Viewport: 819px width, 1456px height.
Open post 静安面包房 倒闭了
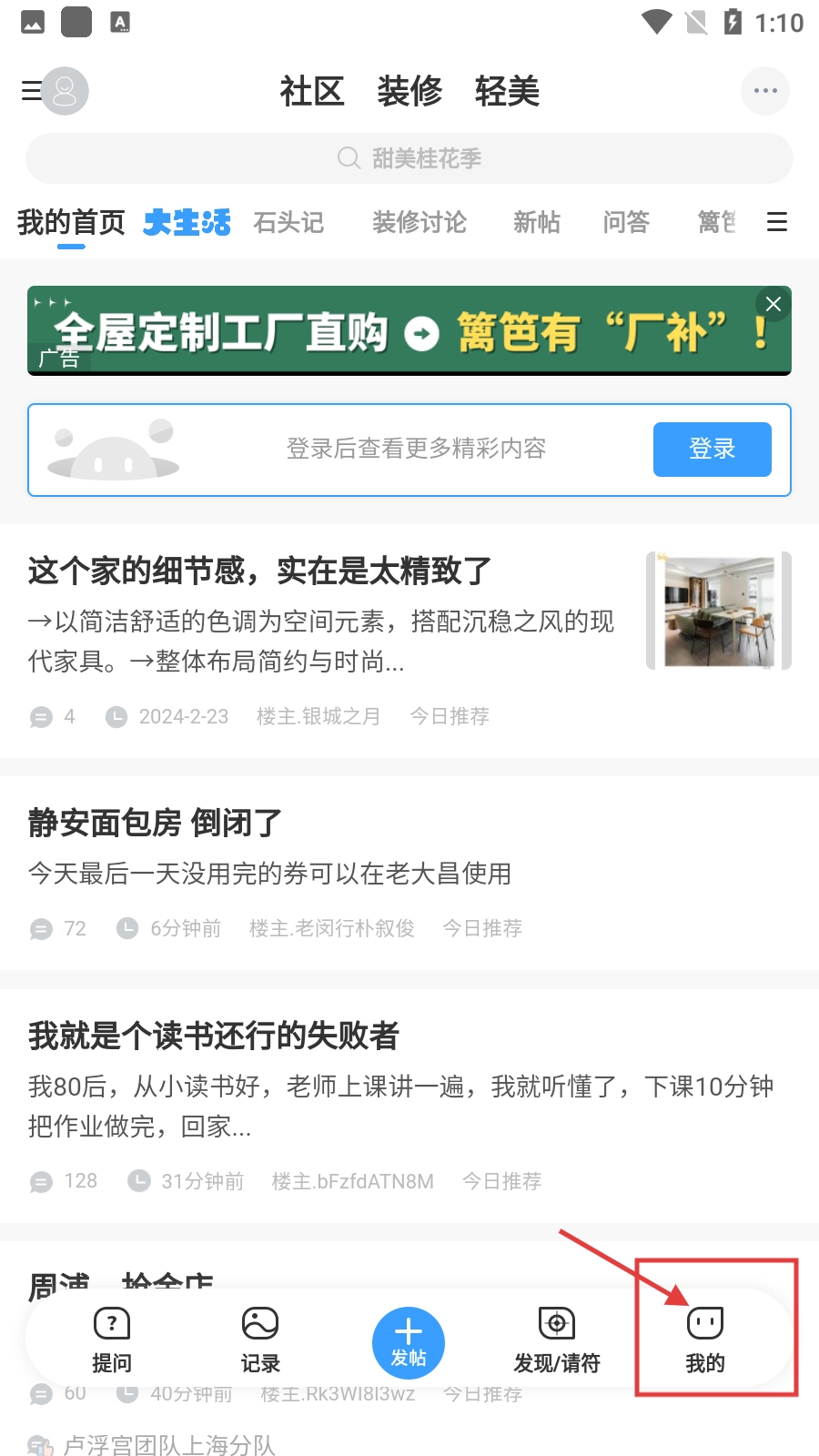click(155, 823)
